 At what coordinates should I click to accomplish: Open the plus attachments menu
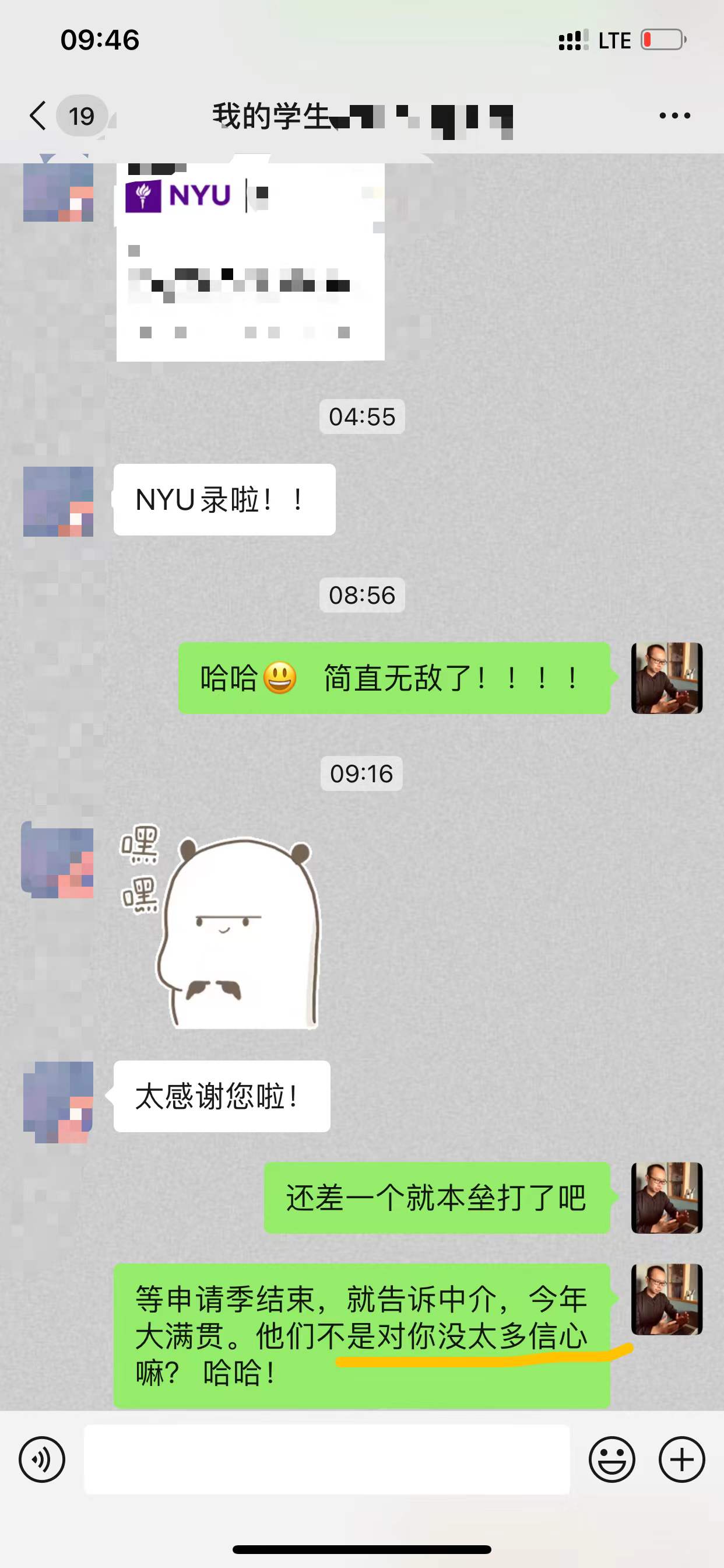[x=681, y=1459]
